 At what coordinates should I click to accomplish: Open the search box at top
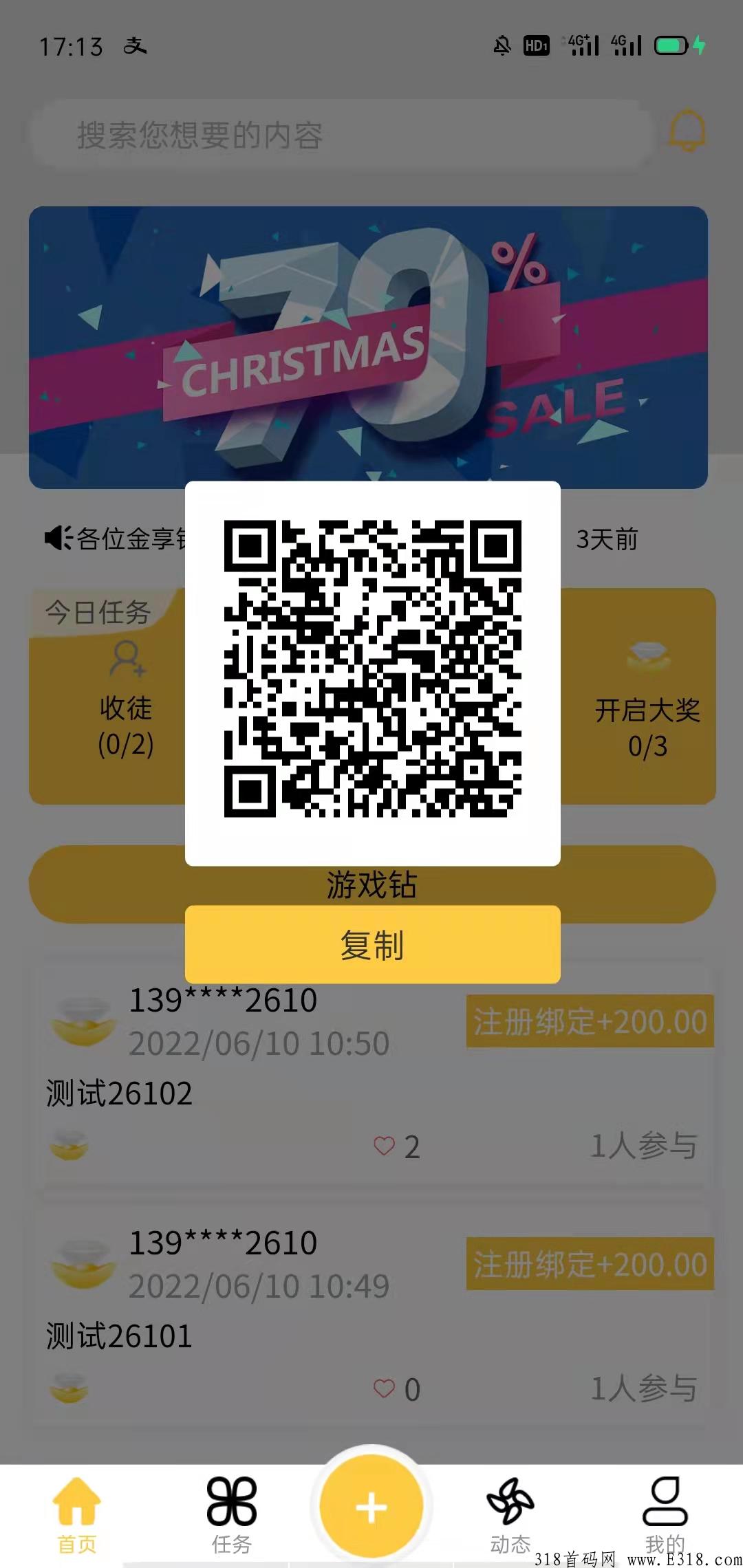[342, 135]
